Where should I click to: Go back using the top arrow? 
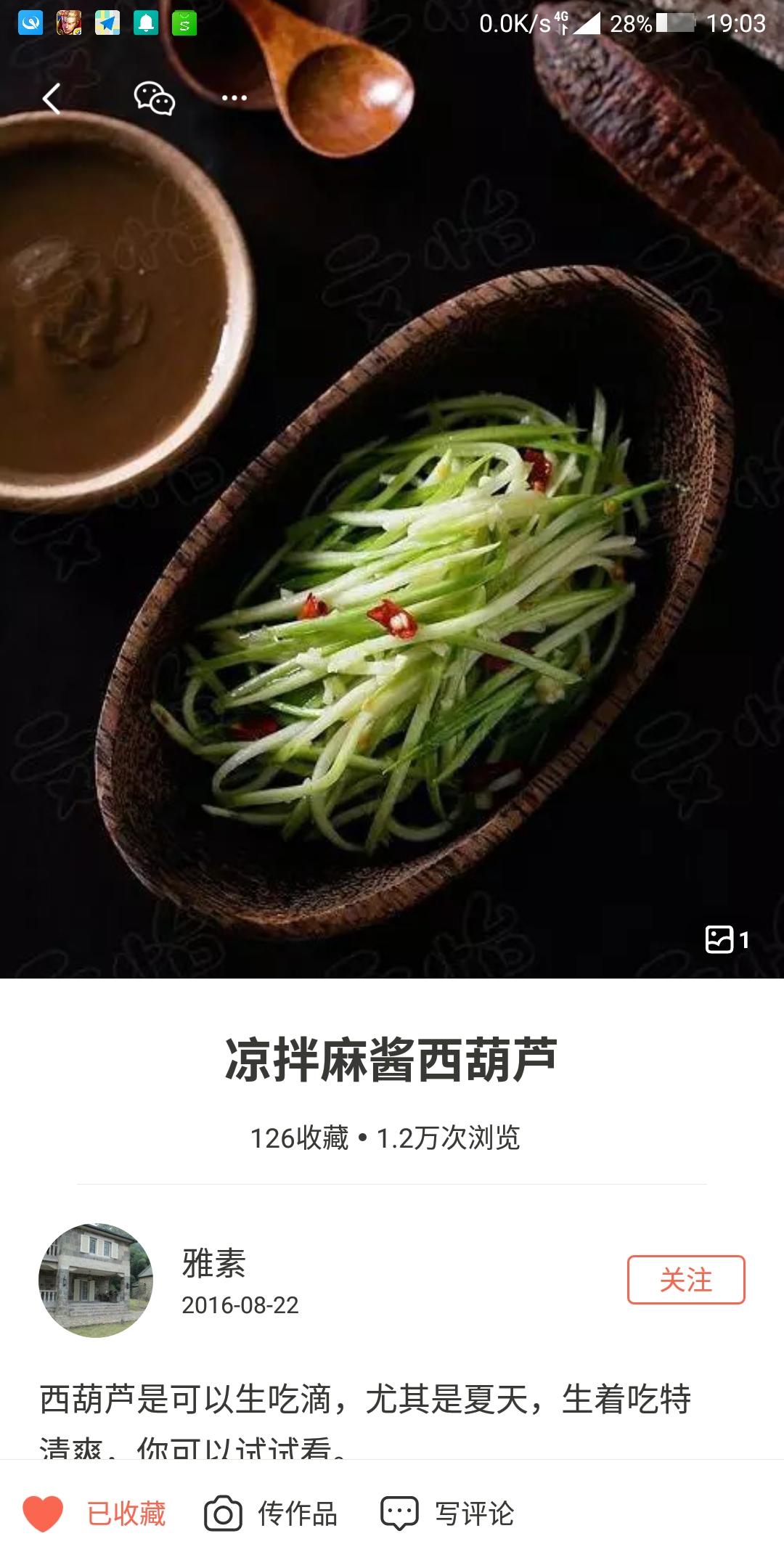51,99
